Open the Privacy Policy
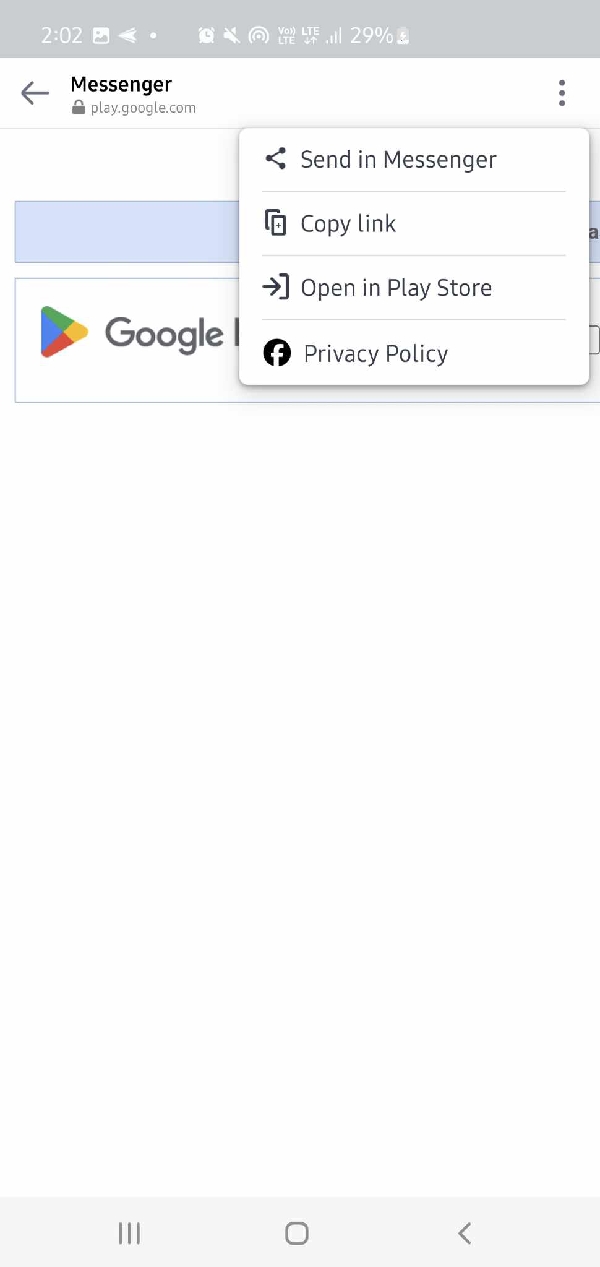Screen dimensions: 600x1267 click(x=375, y=354)
